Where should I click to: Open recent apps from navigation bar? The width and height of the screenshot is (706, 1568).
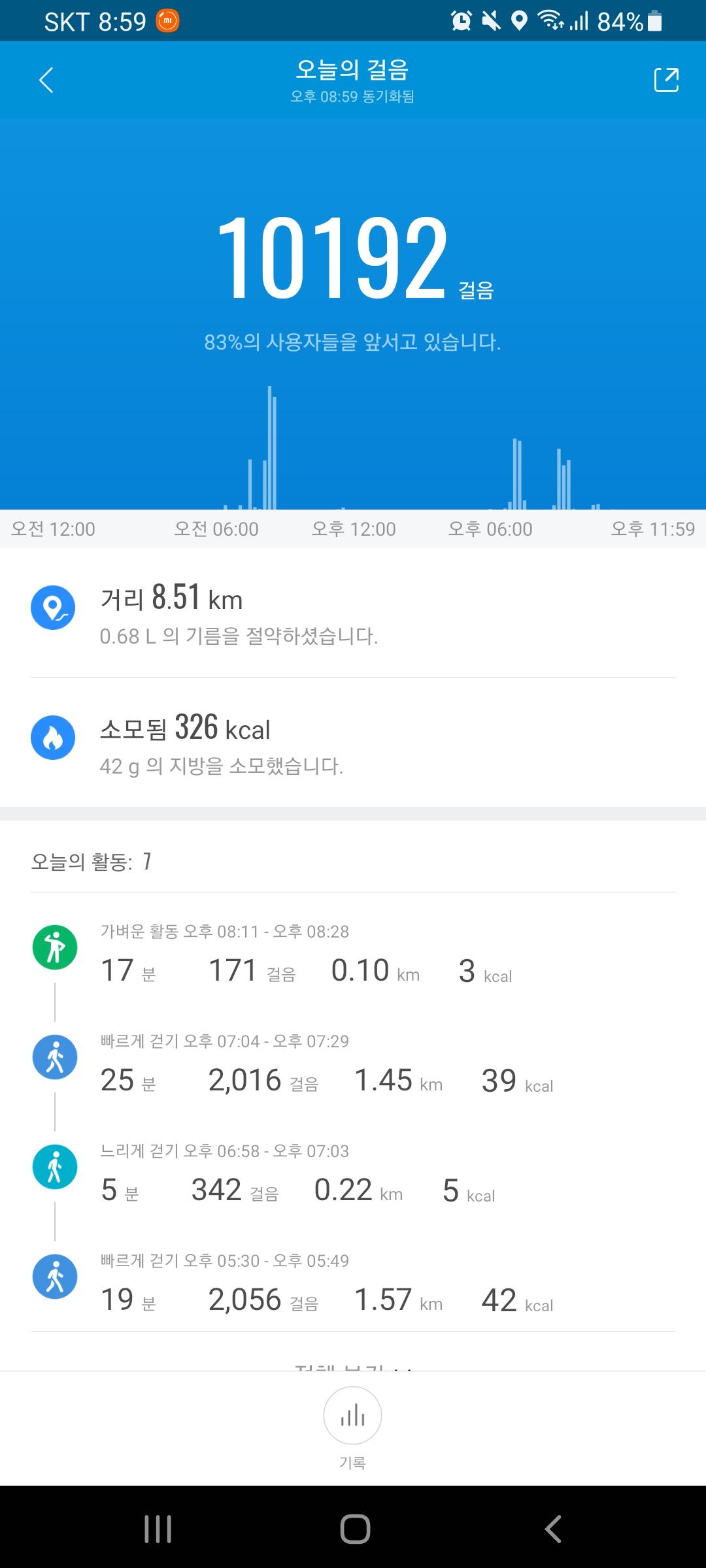coord(158,1529)
